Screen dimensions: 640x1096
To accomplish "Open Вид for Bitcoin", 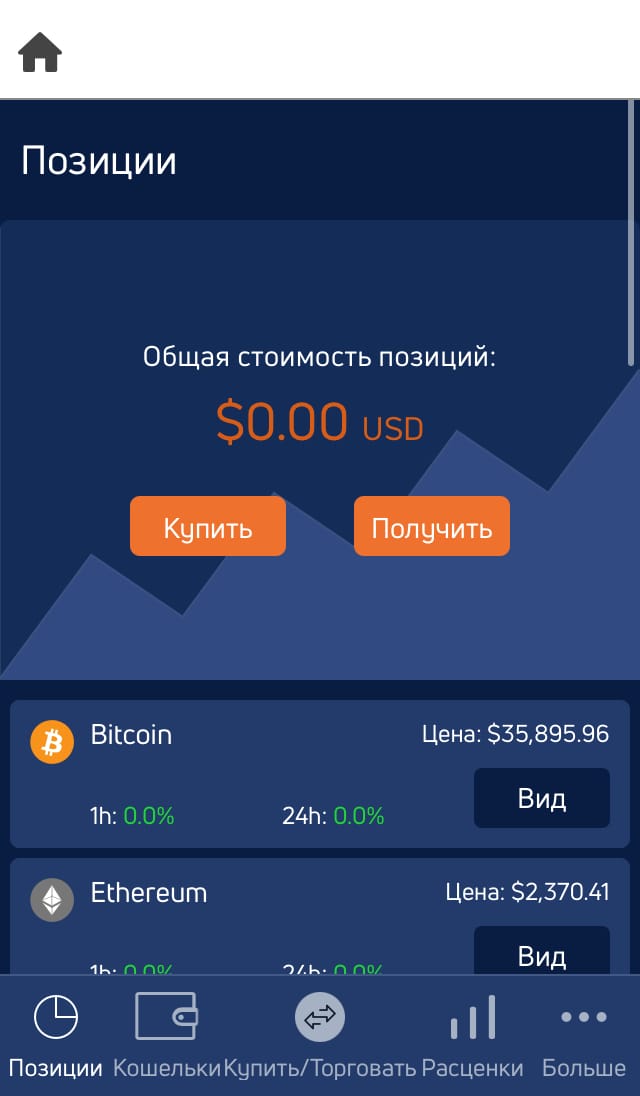I will click(542, 798).
